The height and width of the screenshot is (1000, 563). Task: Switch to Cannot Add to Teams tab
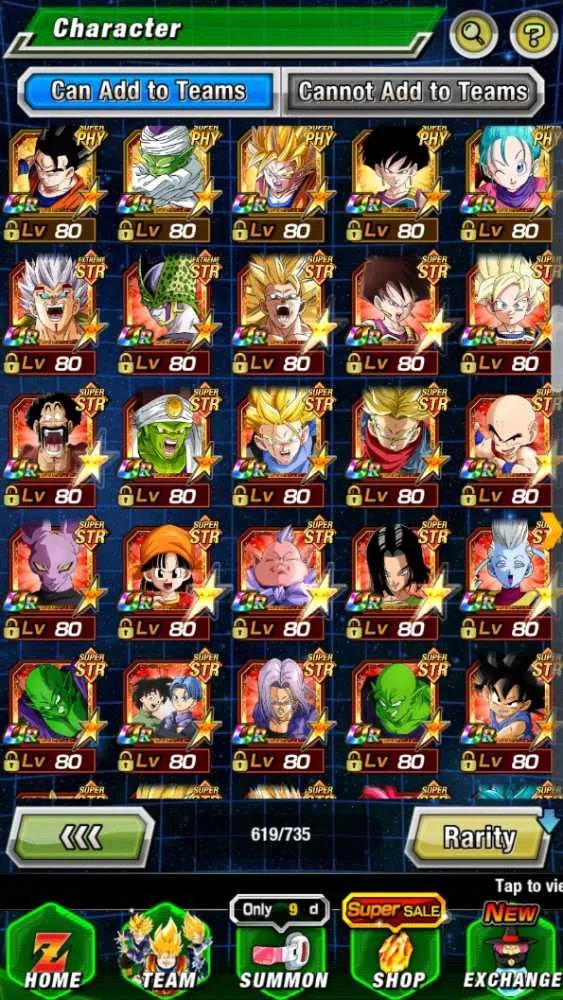(x=413, y=92)
